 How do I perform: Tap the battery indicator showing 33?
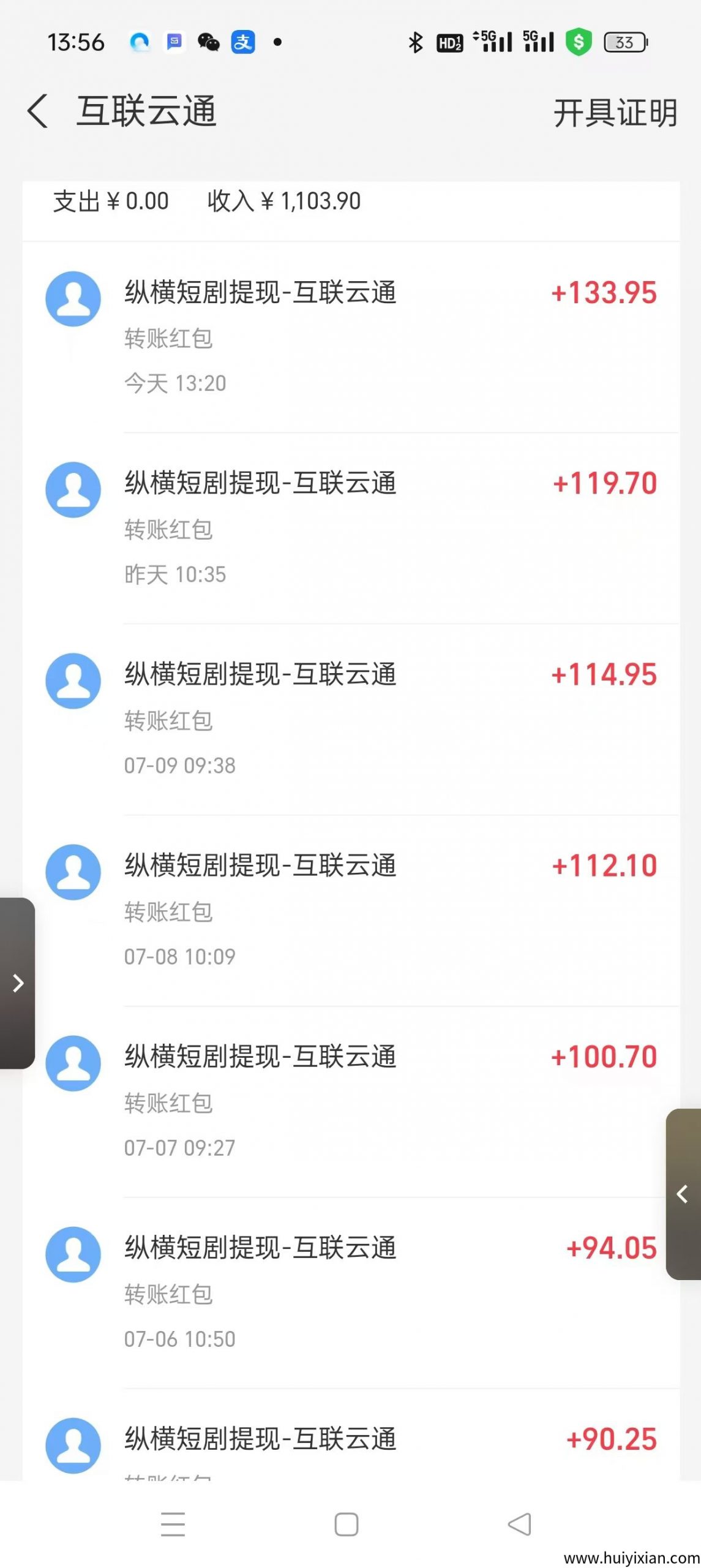(624, 42)
